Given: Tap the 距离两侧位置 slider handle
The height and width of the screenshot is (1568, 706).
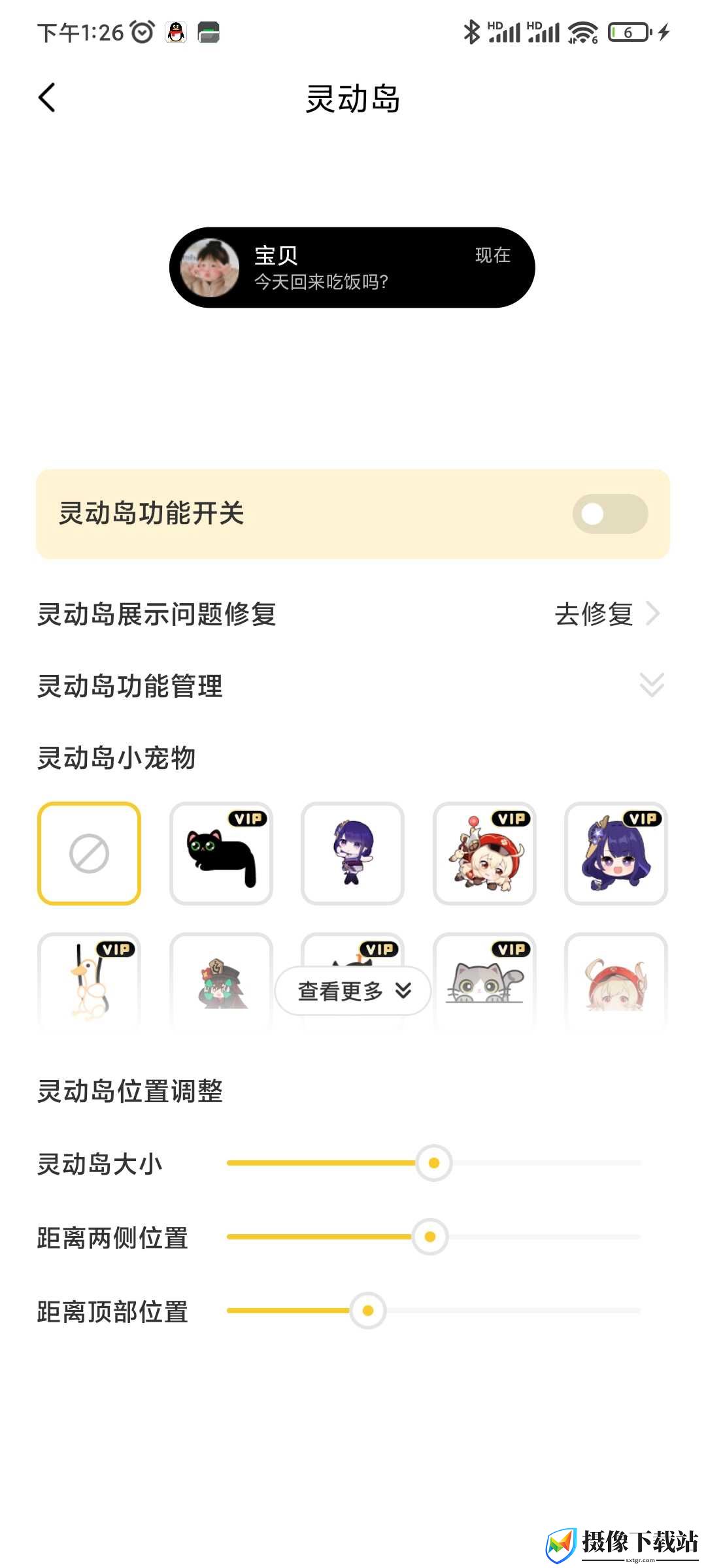Looking at the screenshot, I should pos(430,1237).
